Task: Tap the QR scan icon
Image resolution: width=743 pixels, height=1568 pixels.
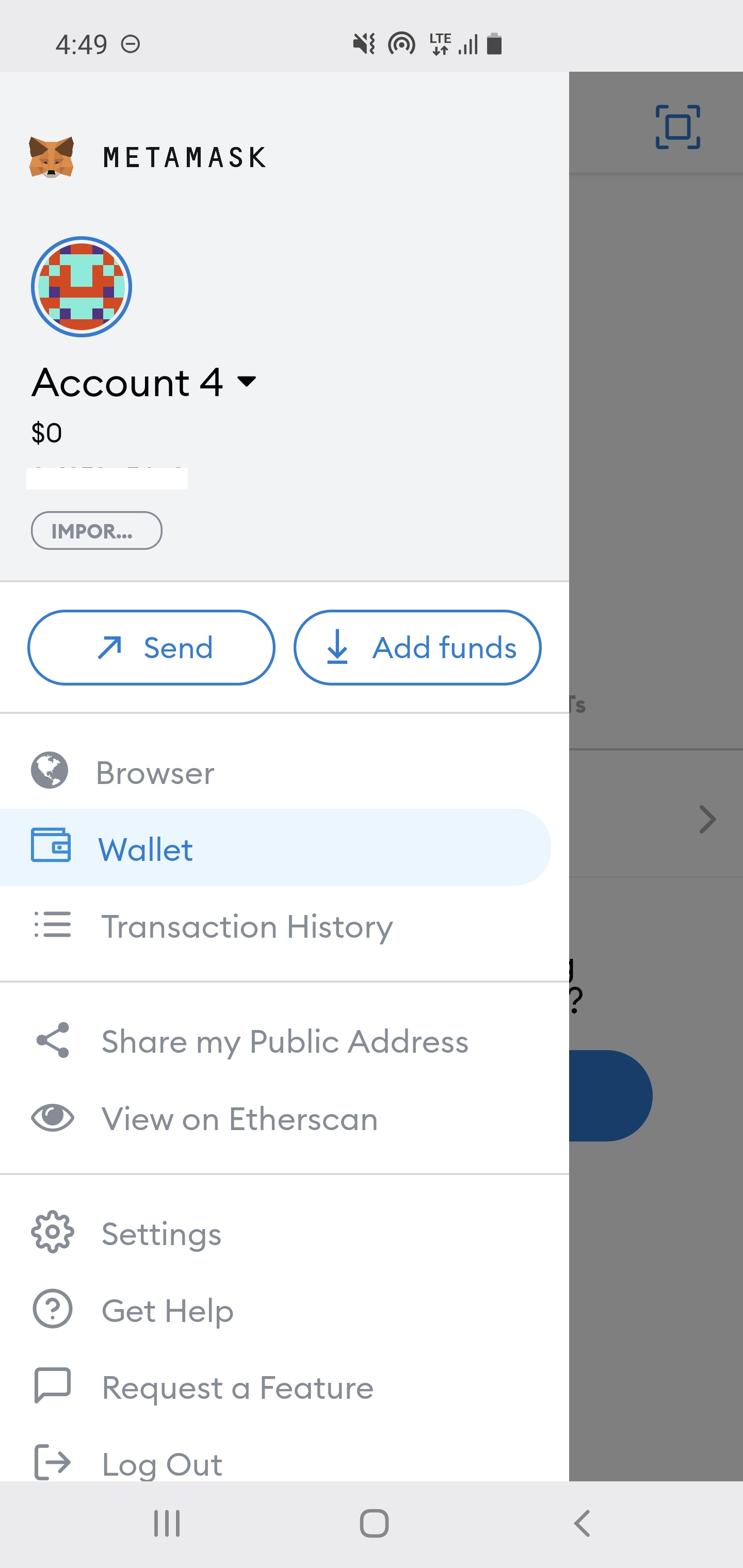Action: pos(677,126)
